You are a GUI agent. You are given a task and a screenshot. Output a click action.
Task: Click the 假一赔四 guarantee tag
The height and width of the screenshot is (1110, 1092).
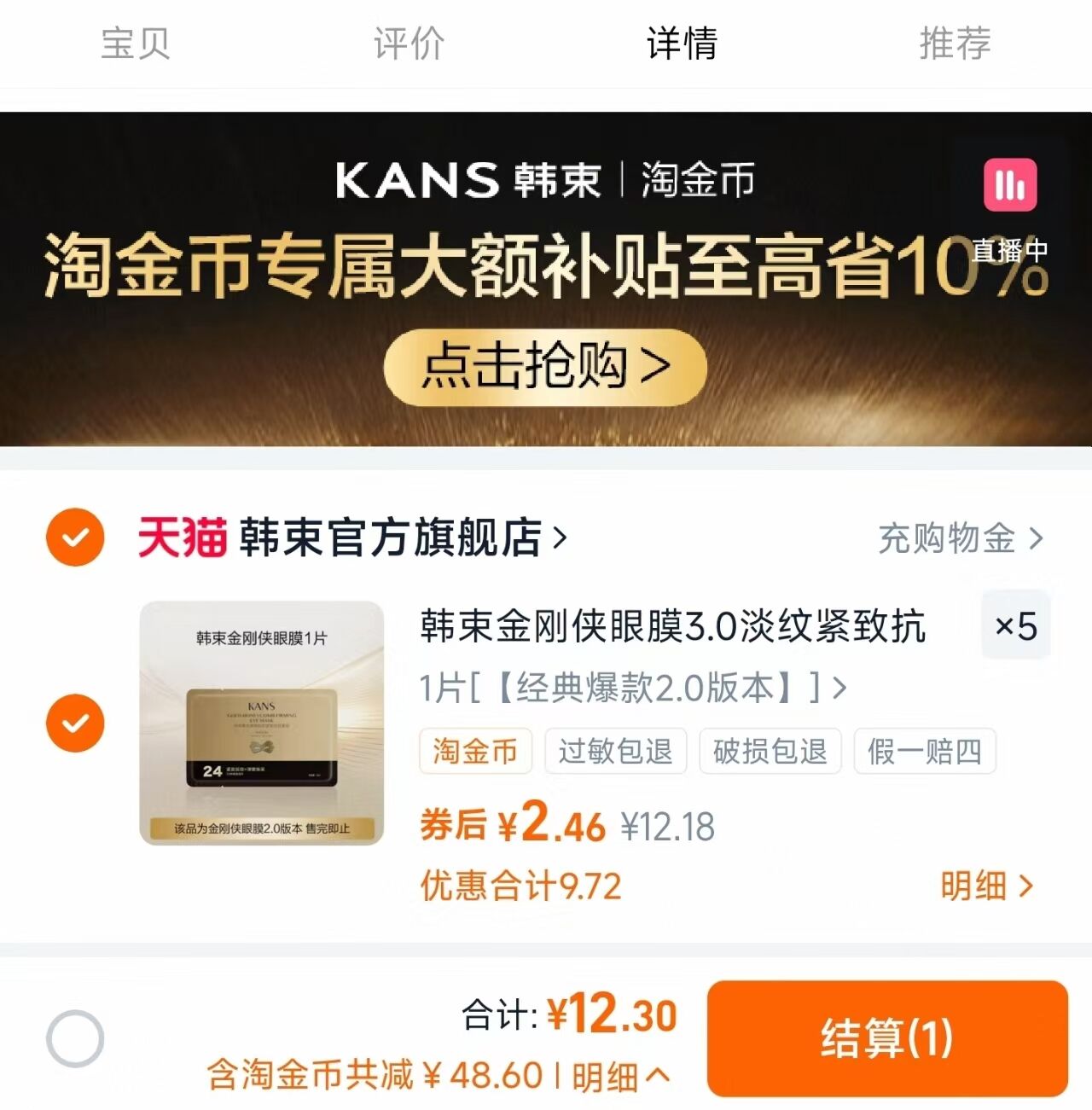924,750
